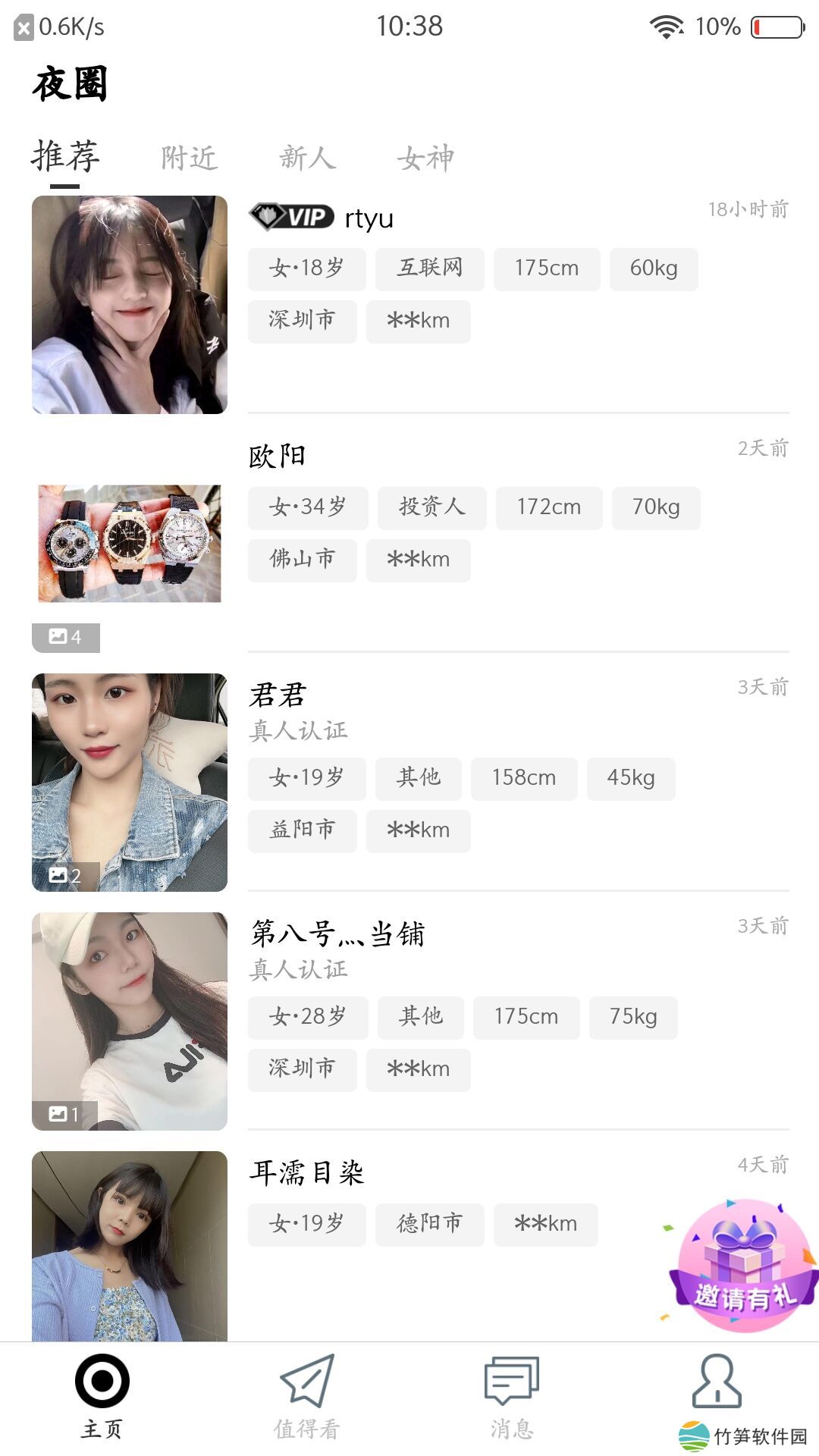Select the 推荐 tab
The image size is (819, 1456).
click(65, 156)
